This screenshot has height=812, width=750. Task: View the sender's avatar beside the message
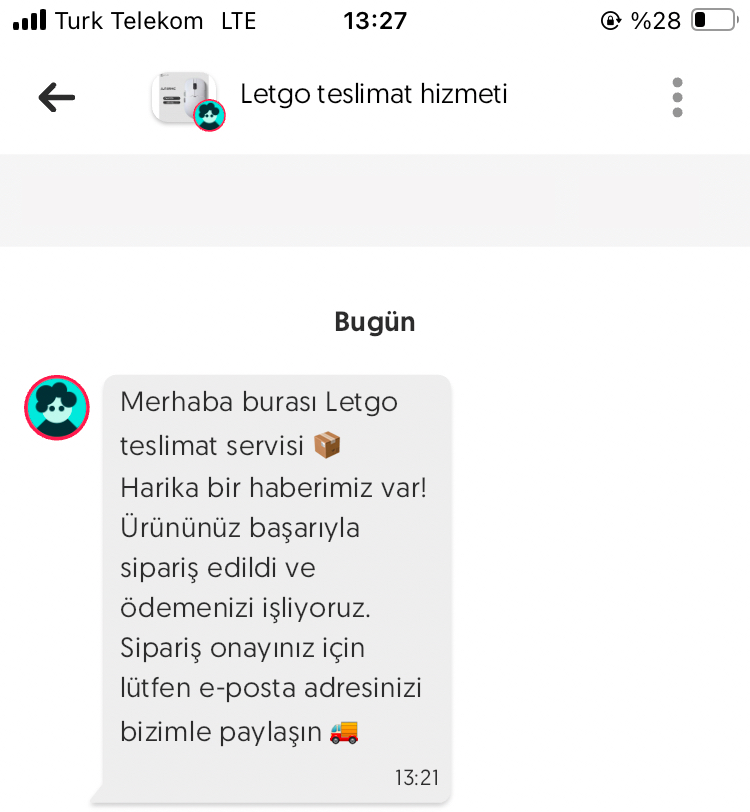[x=57, y=408]
